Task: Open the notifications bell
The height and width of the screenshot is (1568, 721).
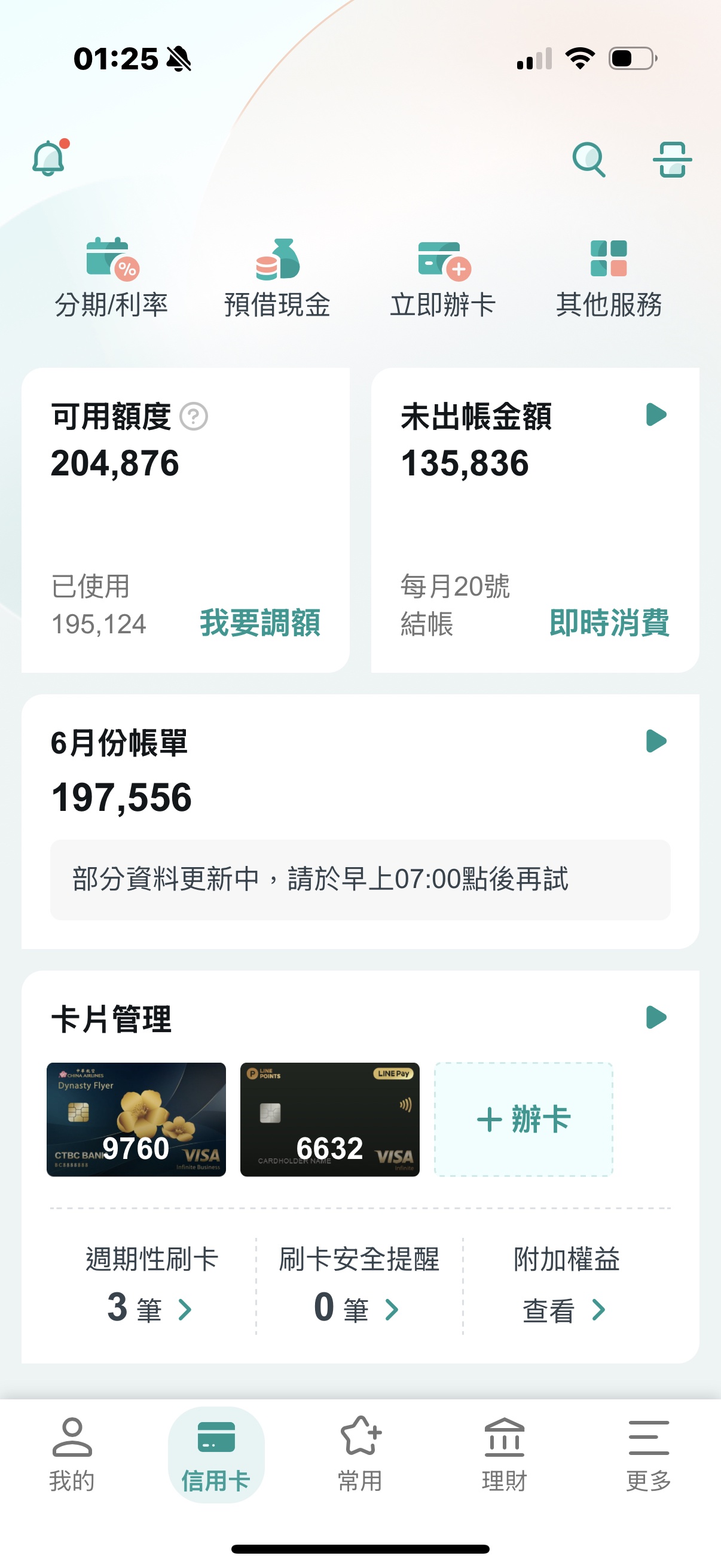Action: point(49,158)
